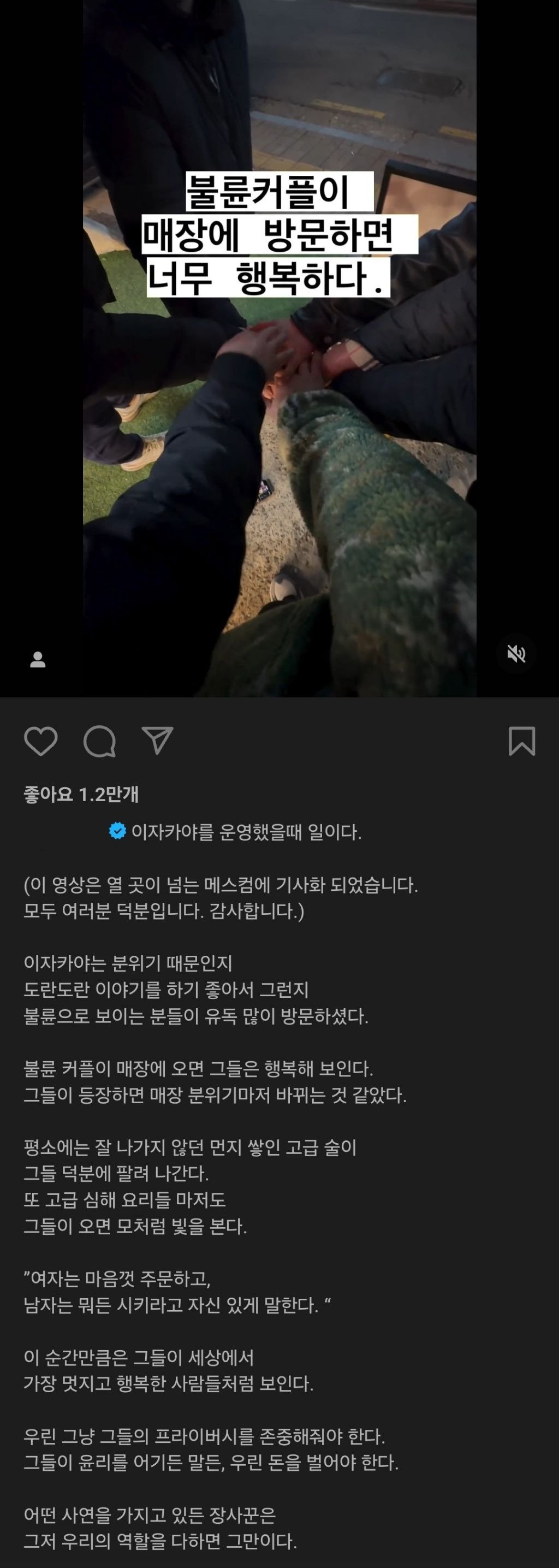View the 좋아요 1.2만개 likes list
Screen dimensions: 559x1568
point(81,794)
